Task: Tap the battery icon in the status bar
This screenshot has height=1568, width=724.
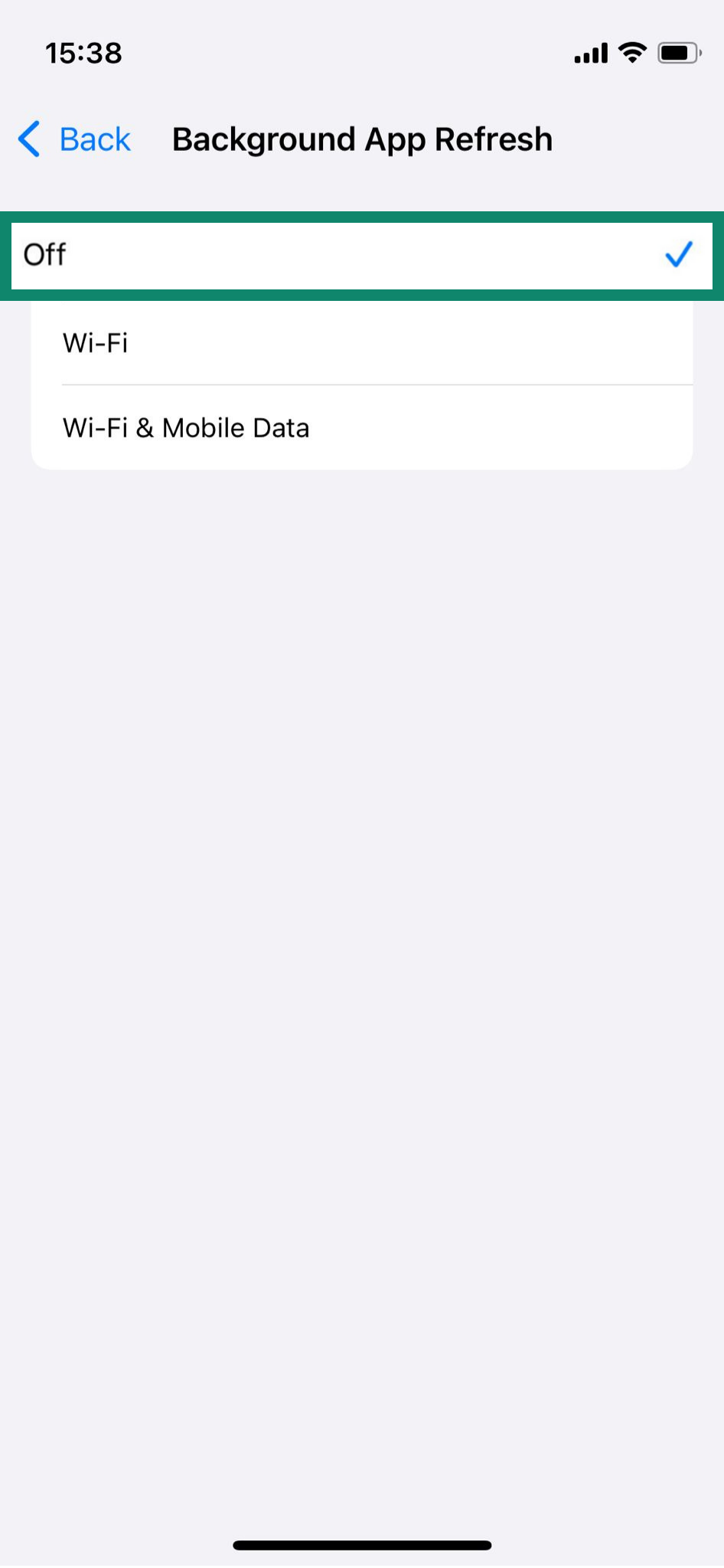Action: pyautogui.click(x=677, y=52)
